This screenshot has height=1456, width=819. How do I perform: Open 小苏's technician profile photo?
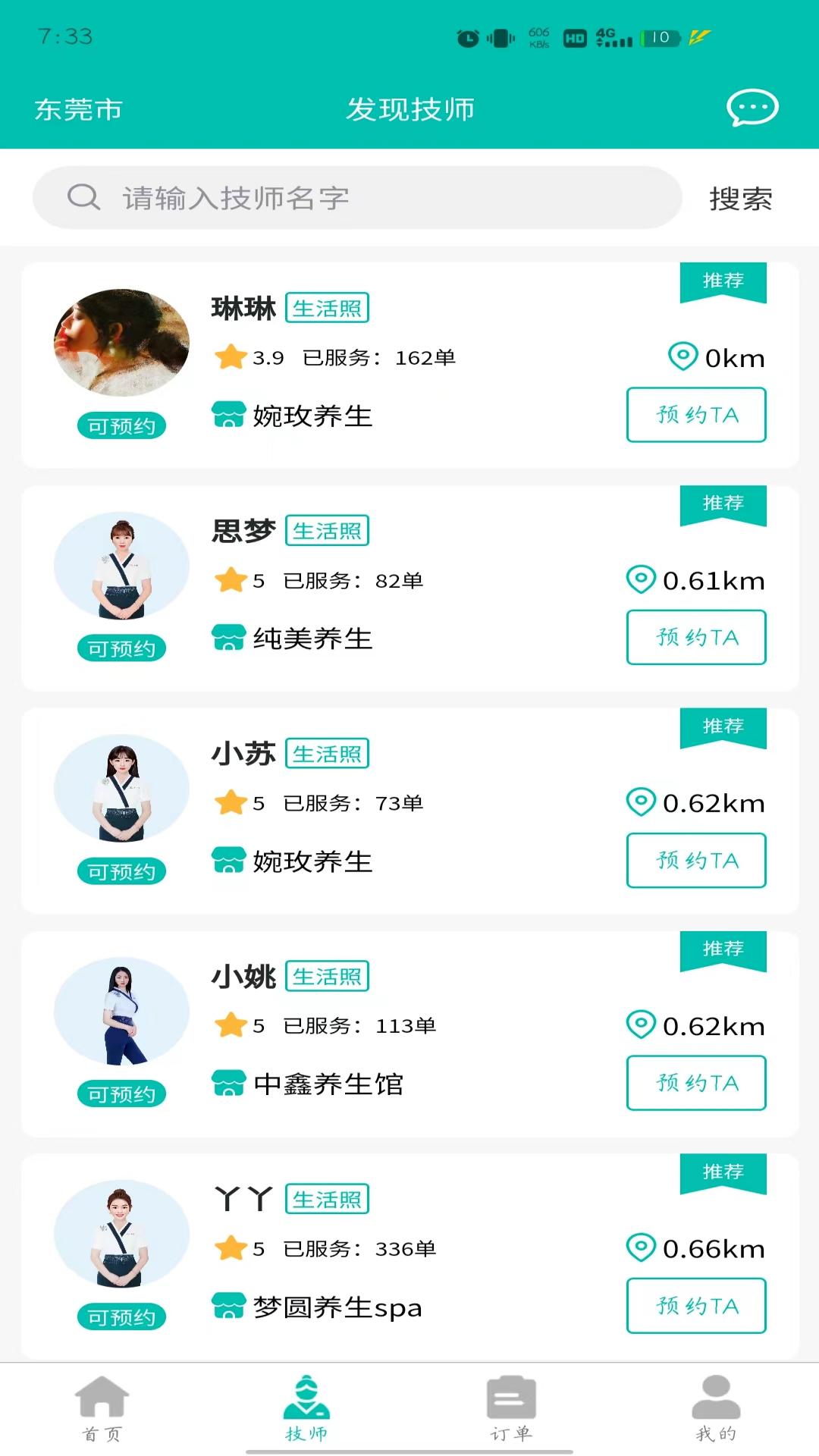tap(121, 788)
